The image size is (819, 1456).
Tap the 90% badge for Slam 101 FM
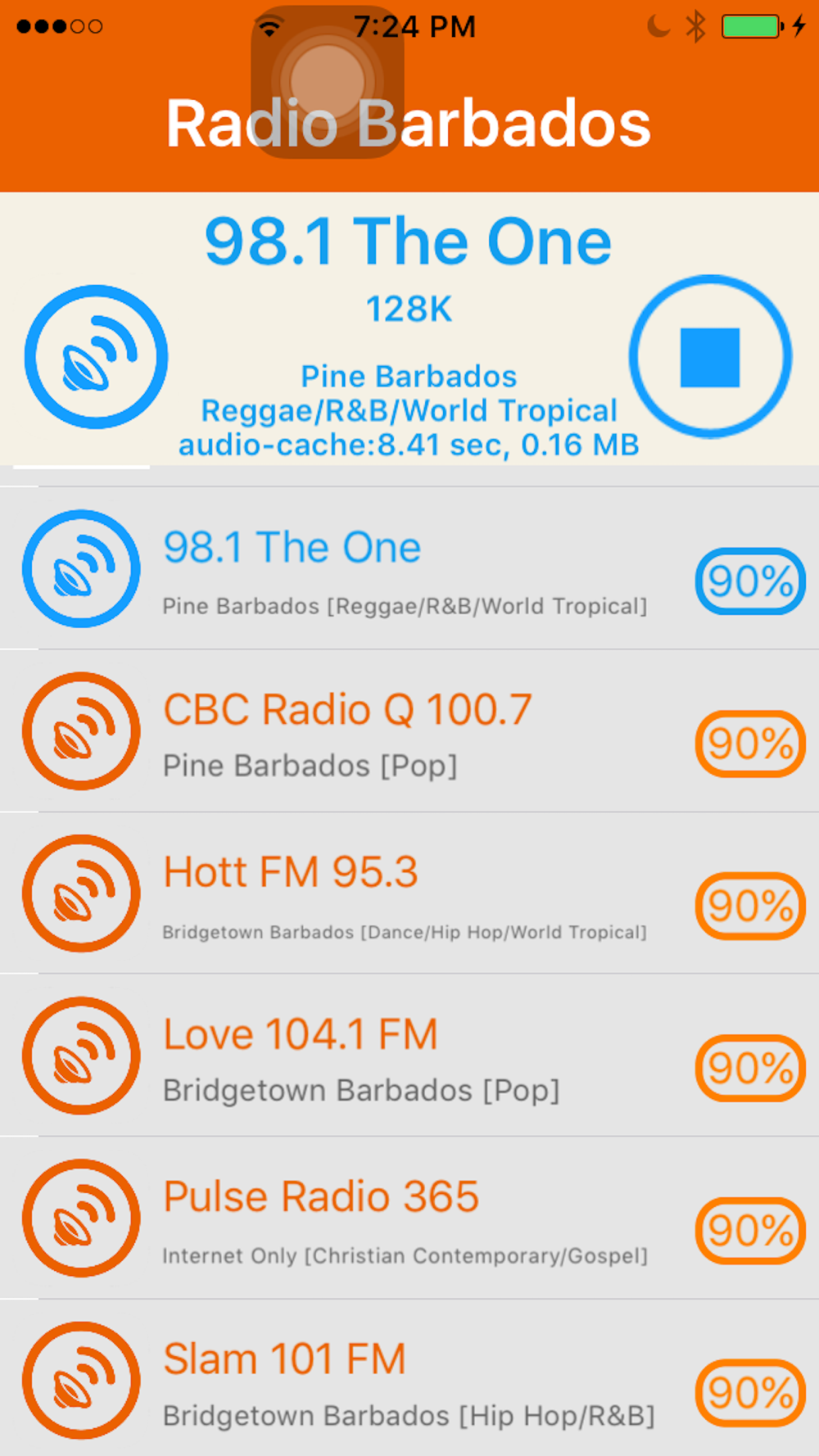(750, 1392)
